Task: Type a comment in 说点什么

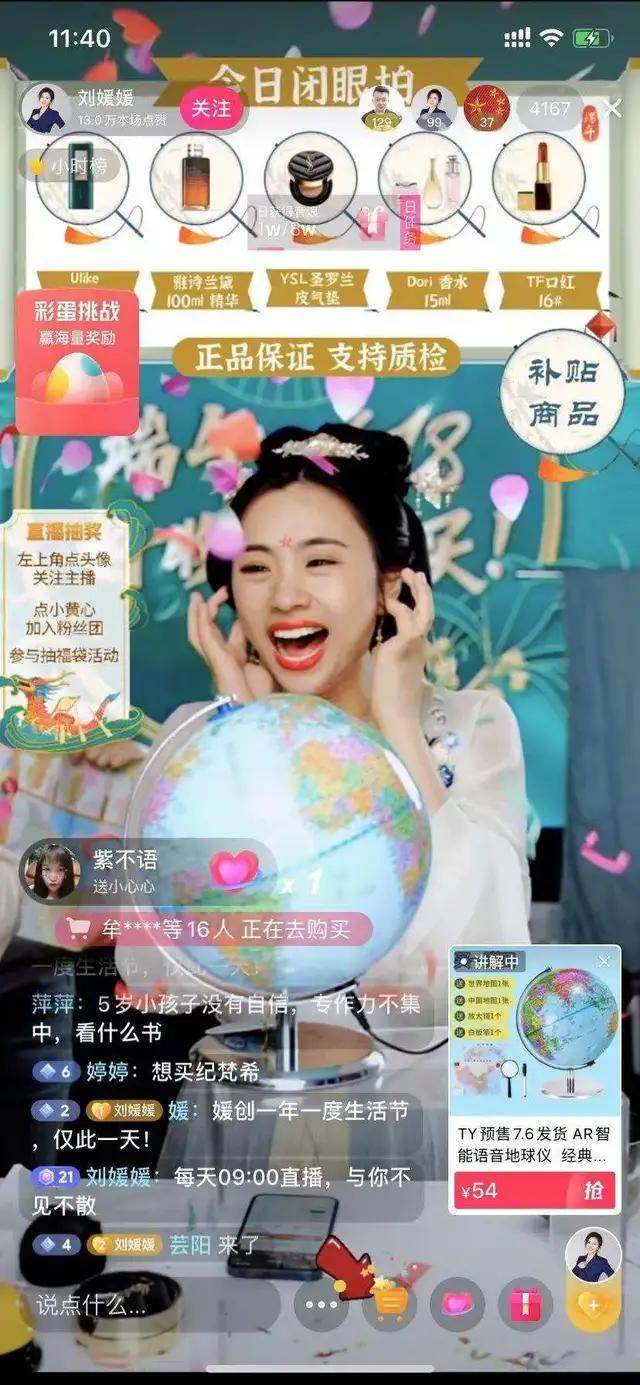Action: pos(140,1304)
